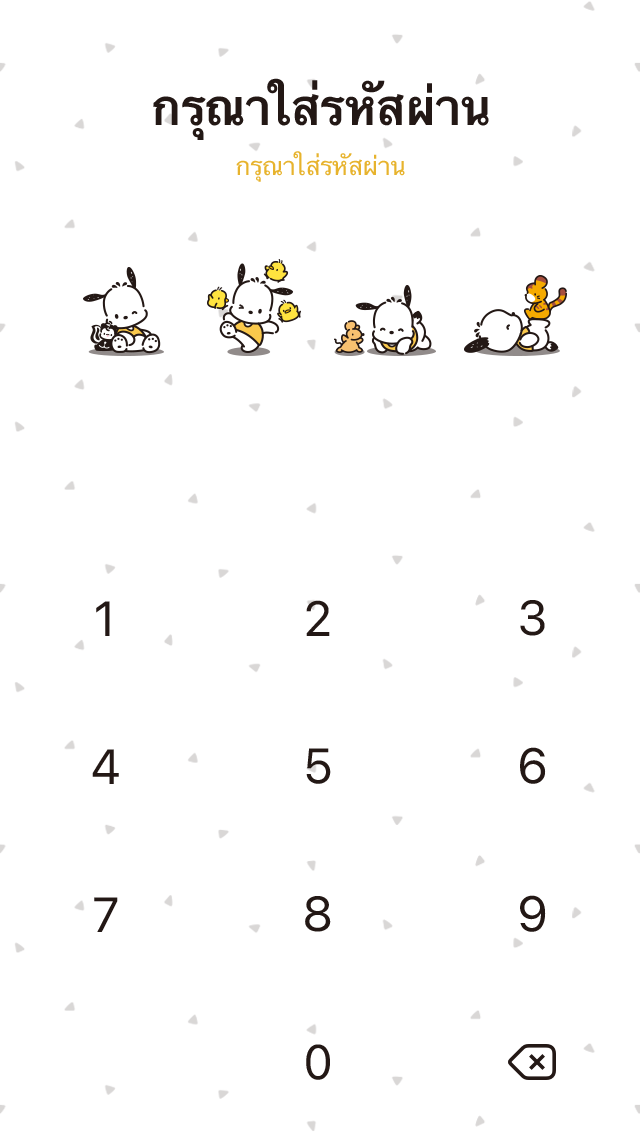The height and width of the screenshot is (1136, 640).
Task: Enter digit 7 for the passcode
Action: (x=105, y=915)
